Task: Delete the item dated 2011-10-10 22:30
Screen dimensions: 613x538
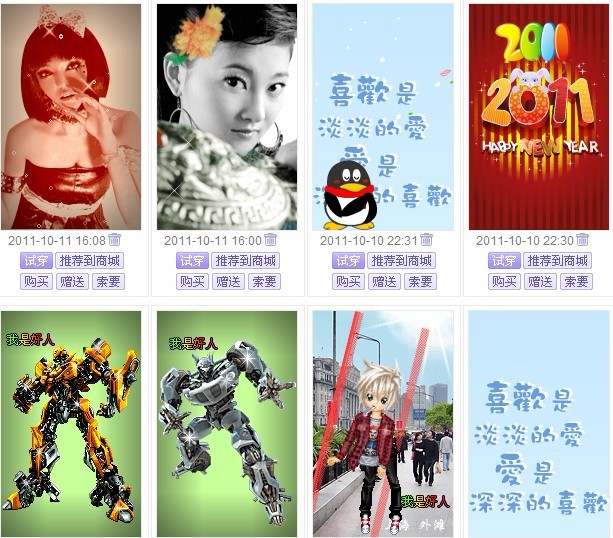Action: [x=582, y=240]
